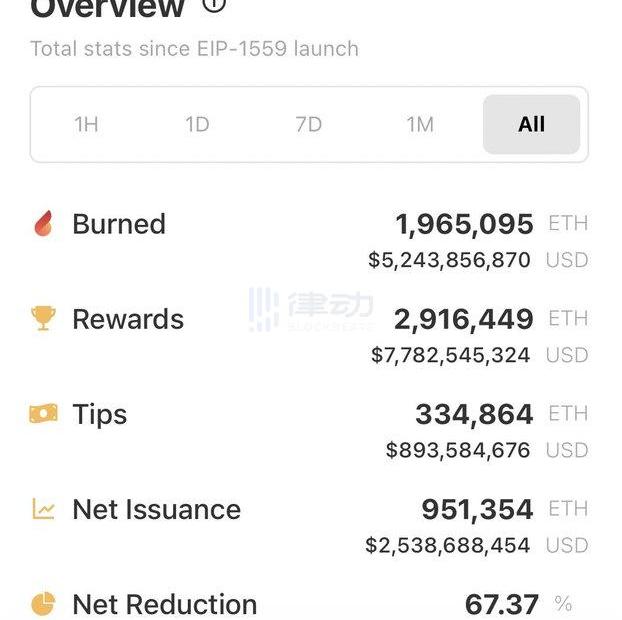Screen dimensions: 622x620
Task: Switch to the 1M time range
Action: (420, 125)
